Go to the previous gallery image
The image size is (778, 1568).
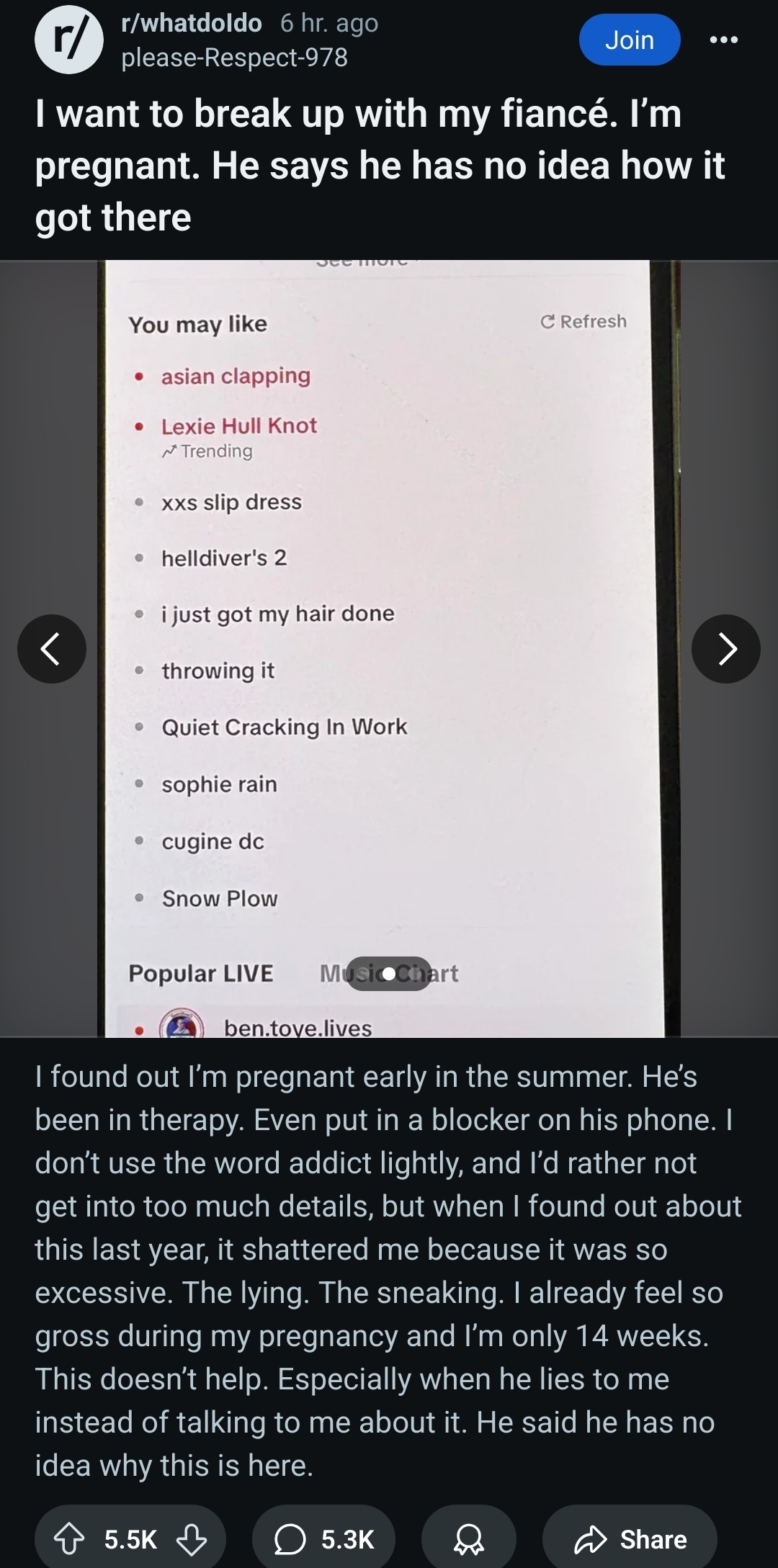tap(52, 649)
